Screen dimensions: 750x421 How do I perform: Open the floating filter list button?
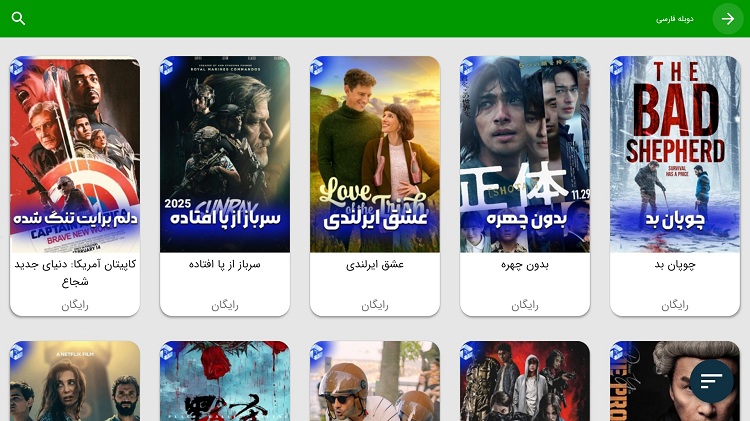pyautogui.click(x=711, y=381)
